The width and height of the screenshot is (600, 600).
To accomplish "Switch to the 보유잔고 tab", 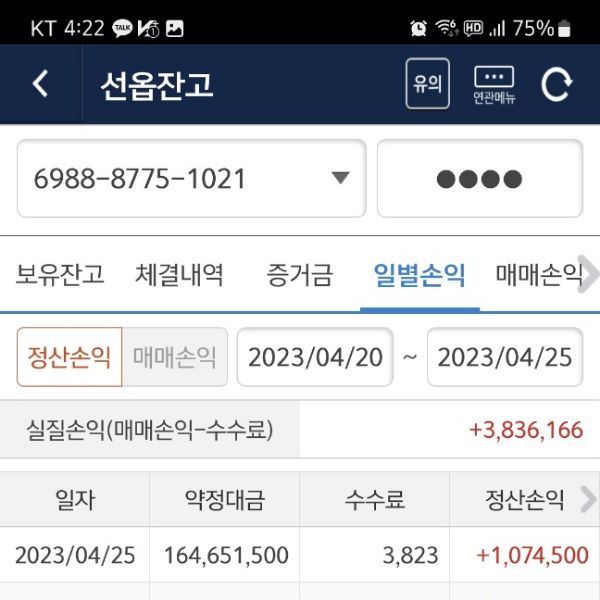I will (x=60, y=275).
